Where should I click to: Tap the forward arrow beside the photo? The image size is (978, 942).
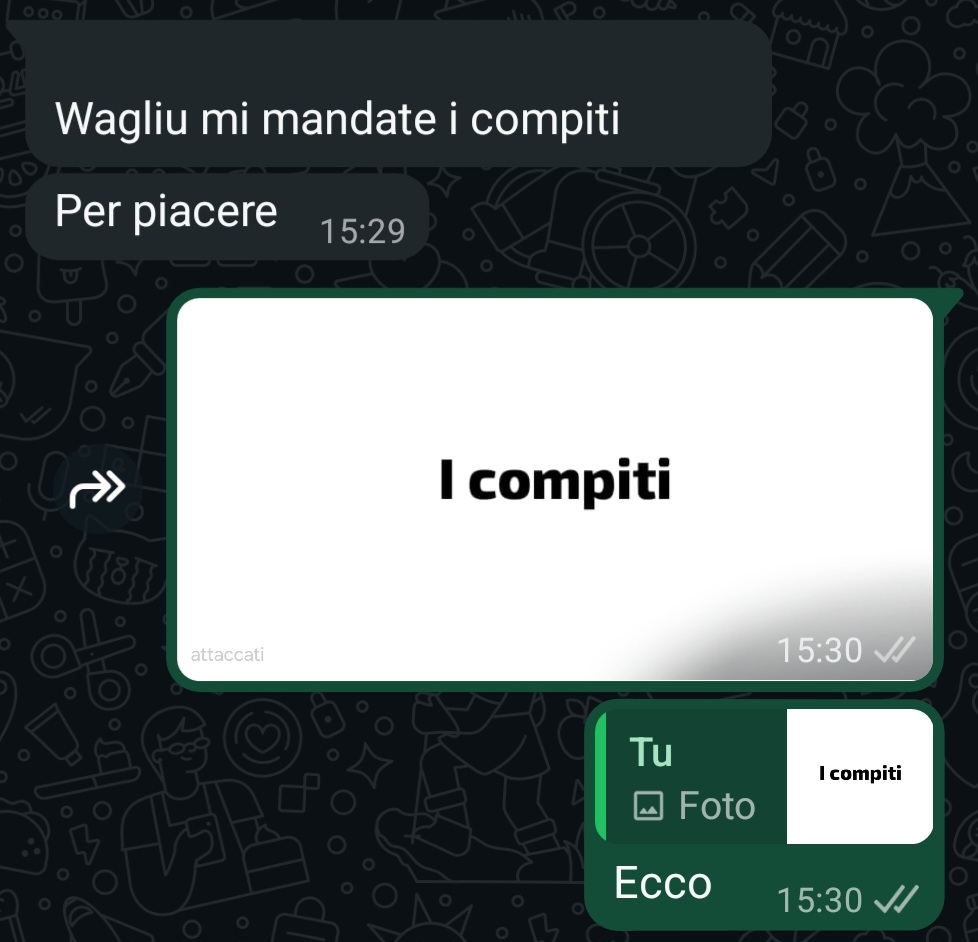click(x=97, y=489)
